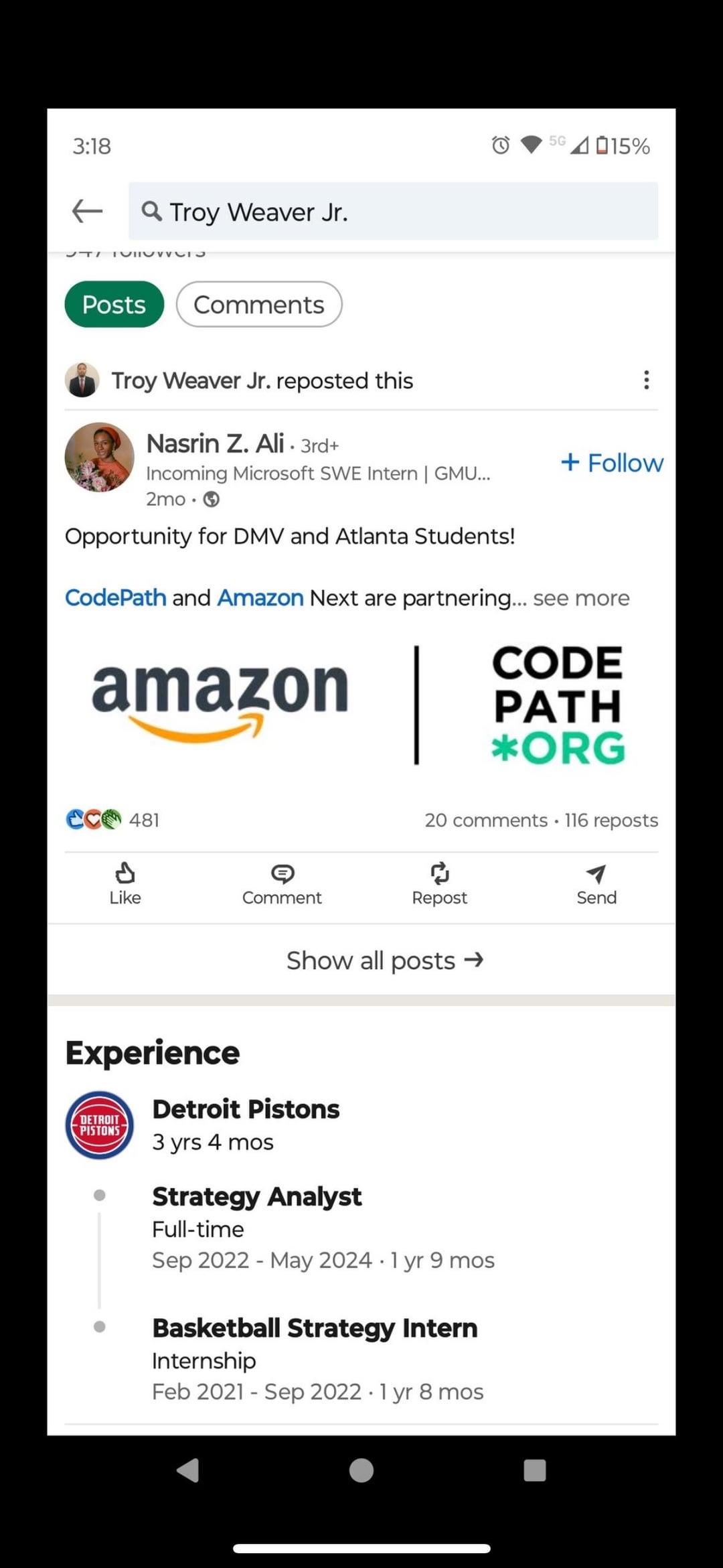723x1568 pixels.
Task: Repost the DMV and Atlanta opportunity
Action: coord(439,883)
